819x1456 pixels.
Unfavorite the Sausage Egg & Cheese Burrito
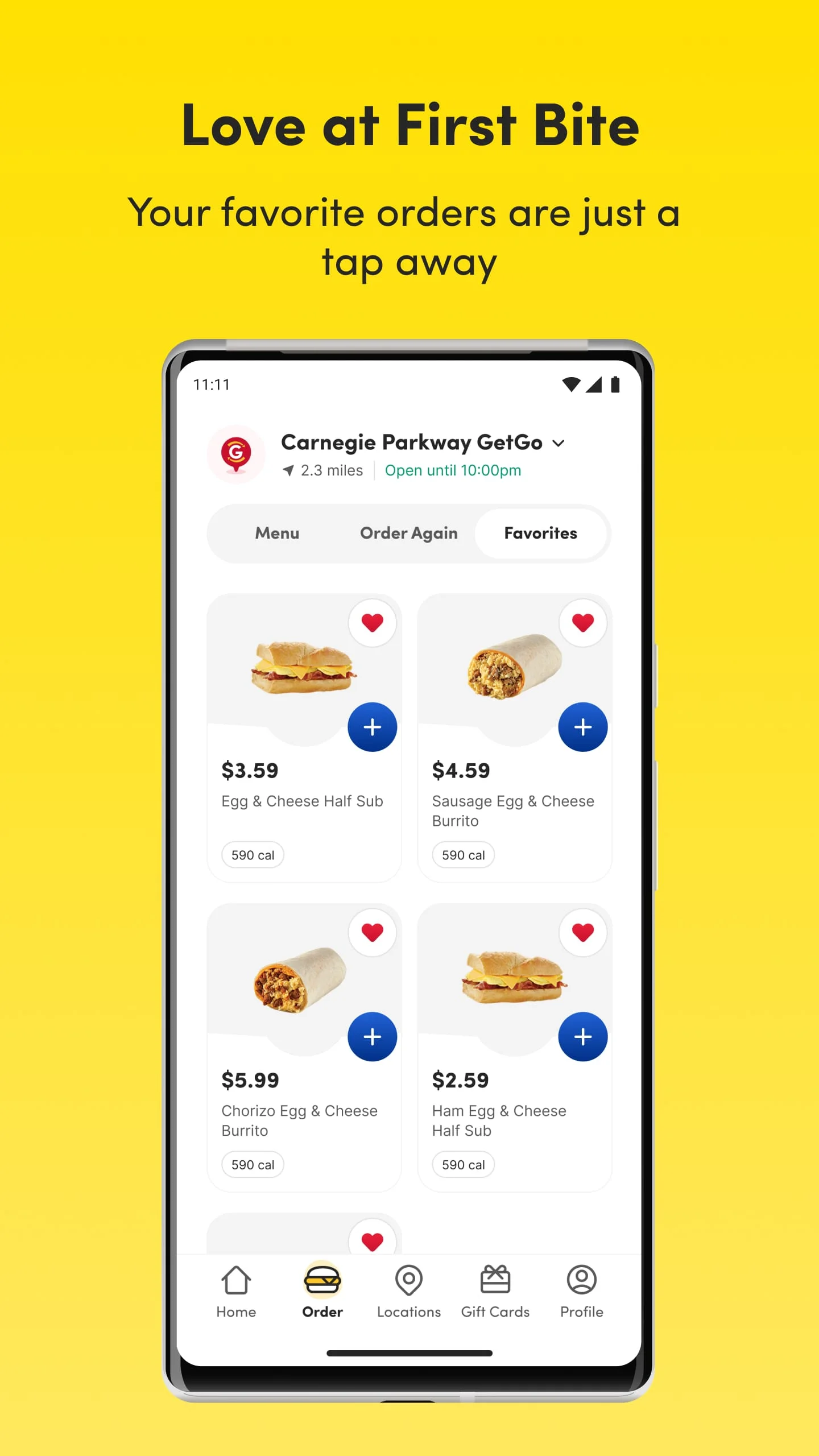tap(582, 623)
